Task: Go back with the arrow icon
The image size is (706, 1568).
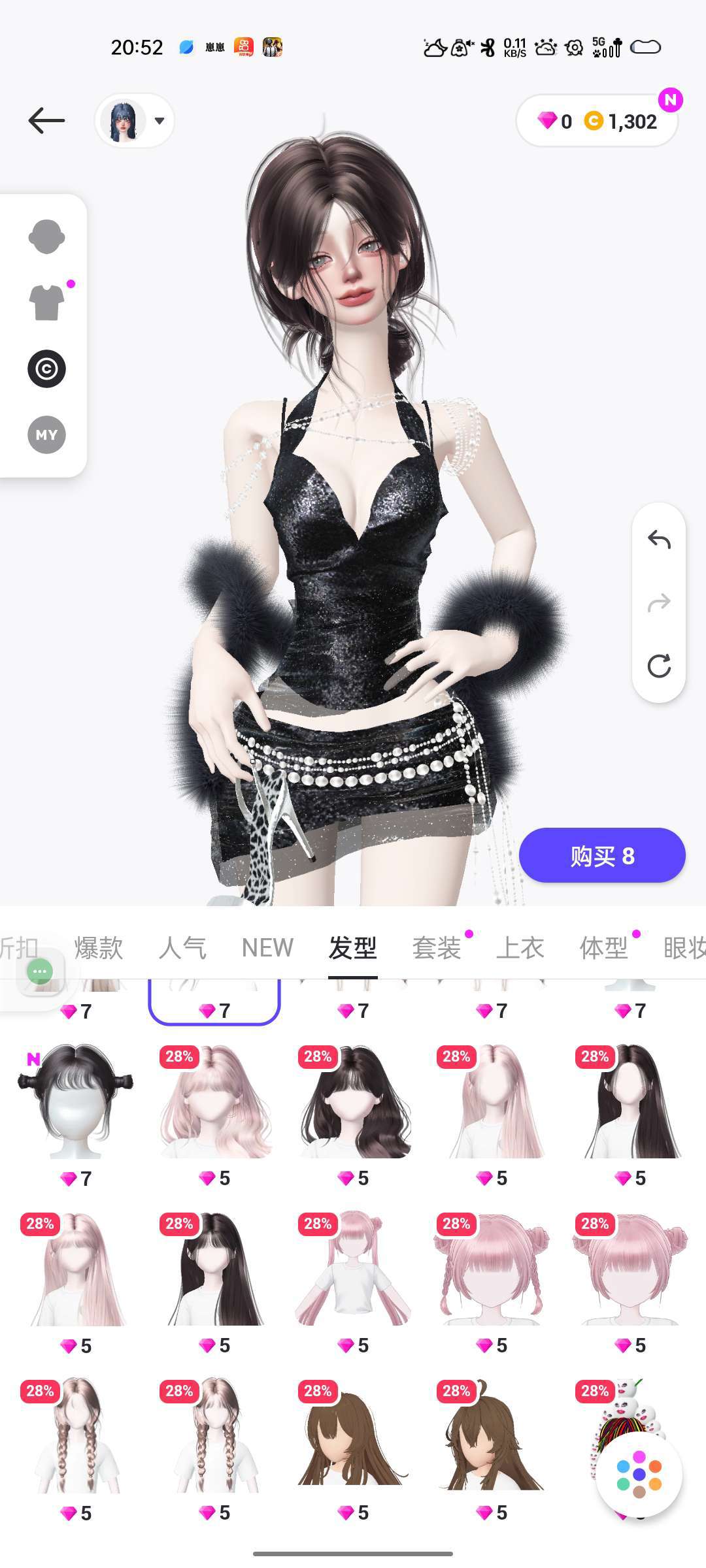Action: pos(46,121)
